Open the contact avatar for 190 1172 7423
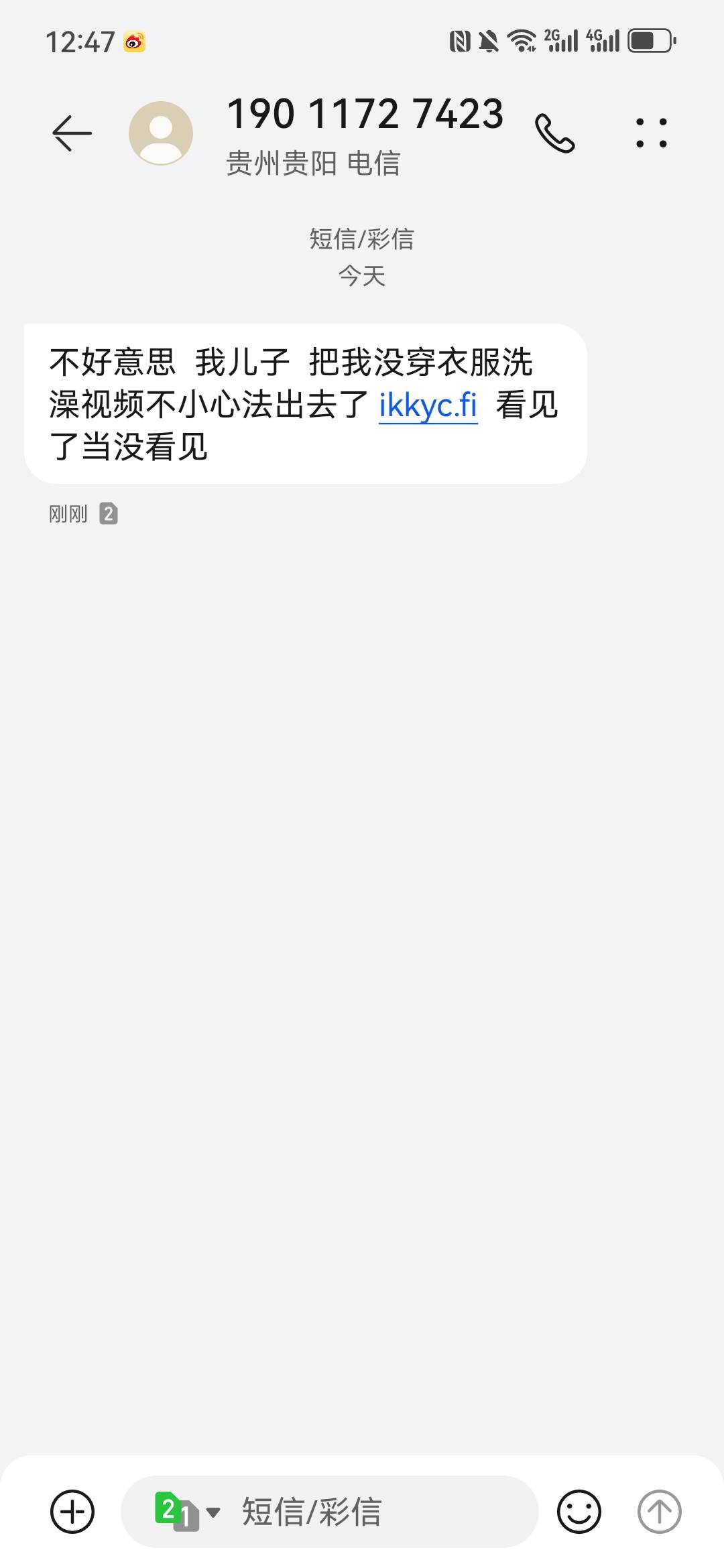The image size is (724, 1568). (161, 133)
